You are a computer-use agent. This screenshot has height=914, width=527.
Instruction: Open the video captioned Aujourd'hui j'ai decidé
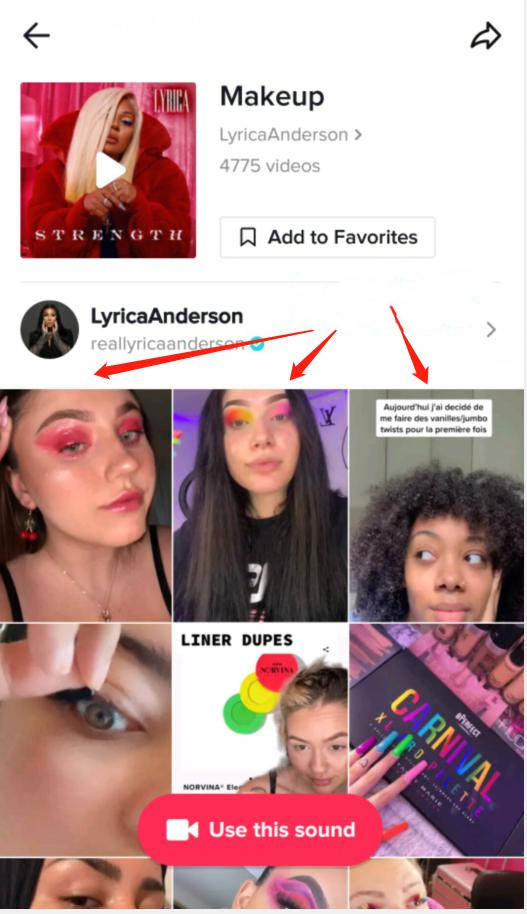coord(437,505)
